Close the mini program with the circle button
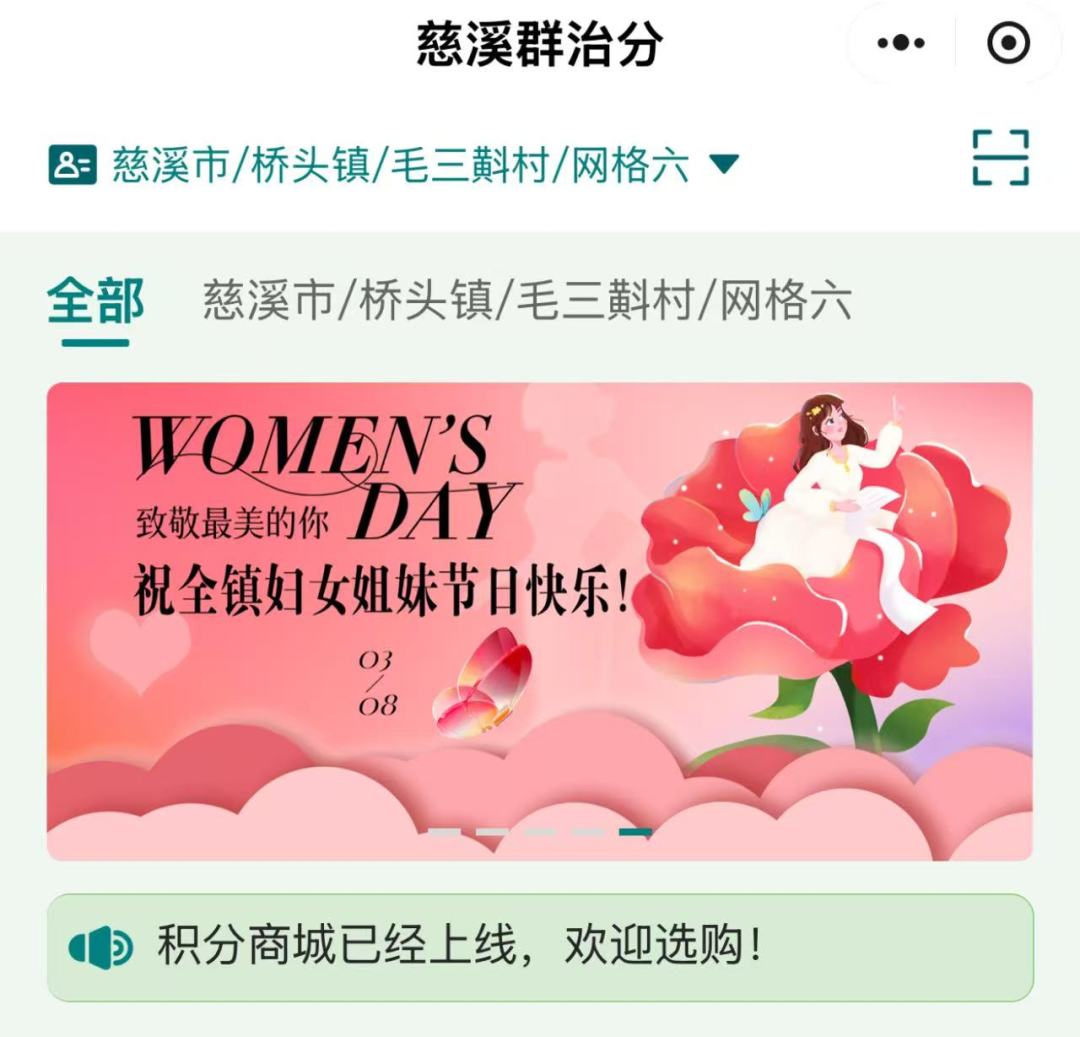The width and height of the screenshot is (1080, 1037). (x=1008, y=43)
